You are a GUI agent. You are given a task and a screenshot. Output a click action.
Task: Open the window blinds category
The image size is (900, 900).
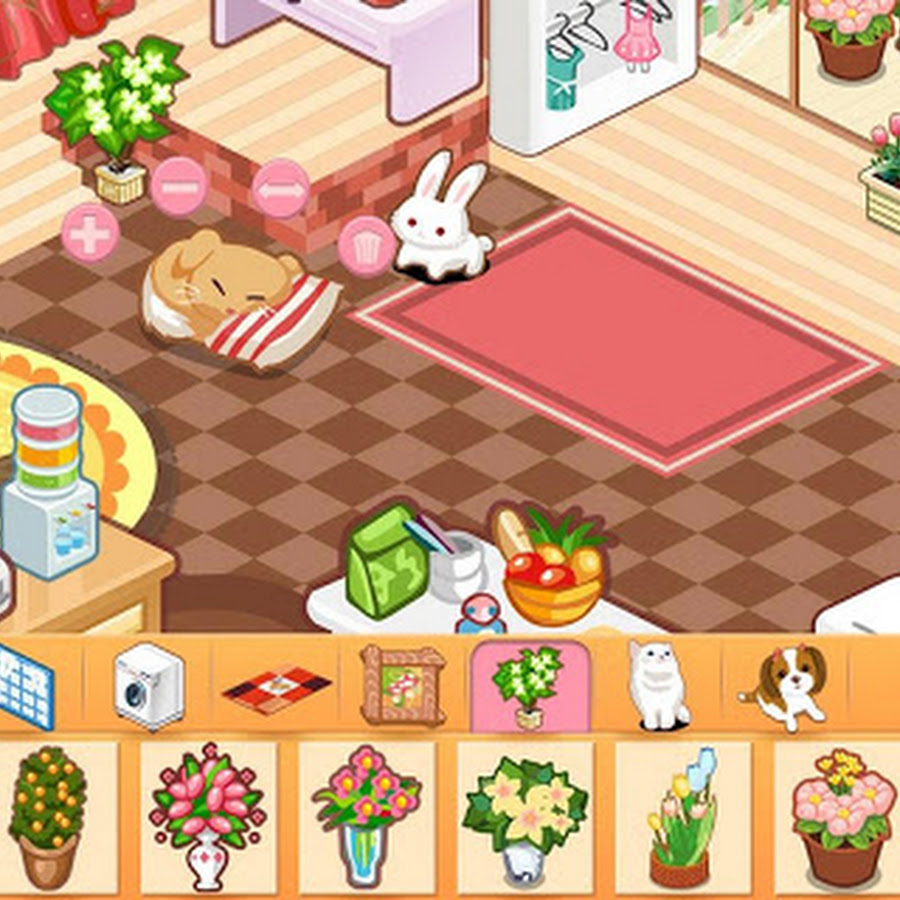pyautogui.click(x=25, y=686)
